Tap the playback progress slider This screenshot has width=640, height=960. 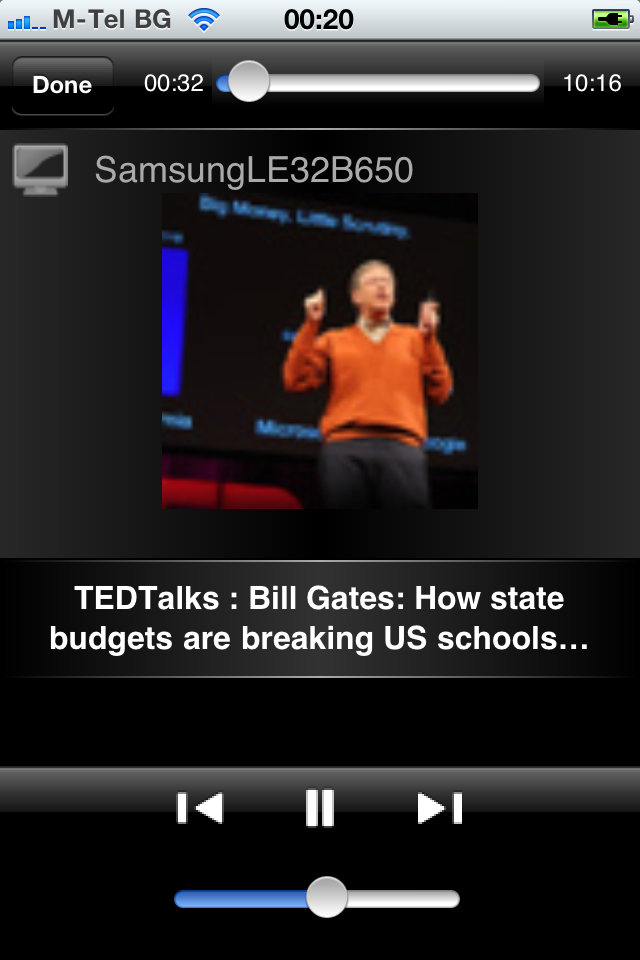(x=380, y=84)
